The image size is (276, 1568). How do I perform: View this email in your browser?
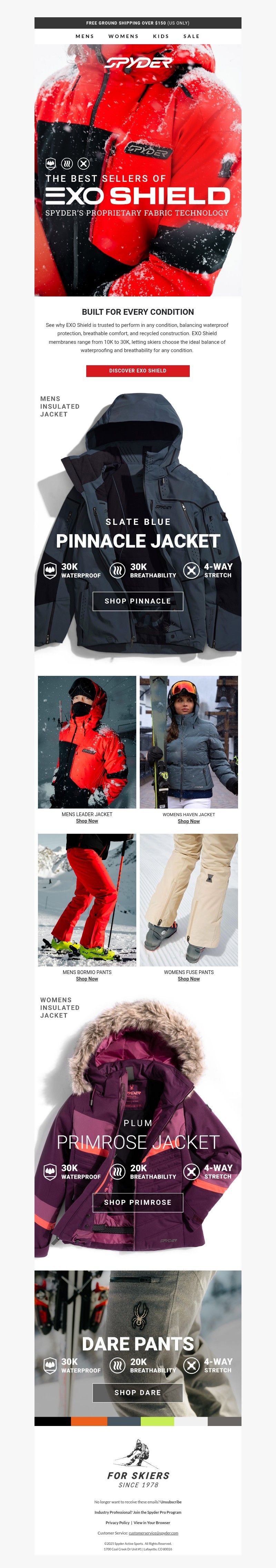point(152,1522)
